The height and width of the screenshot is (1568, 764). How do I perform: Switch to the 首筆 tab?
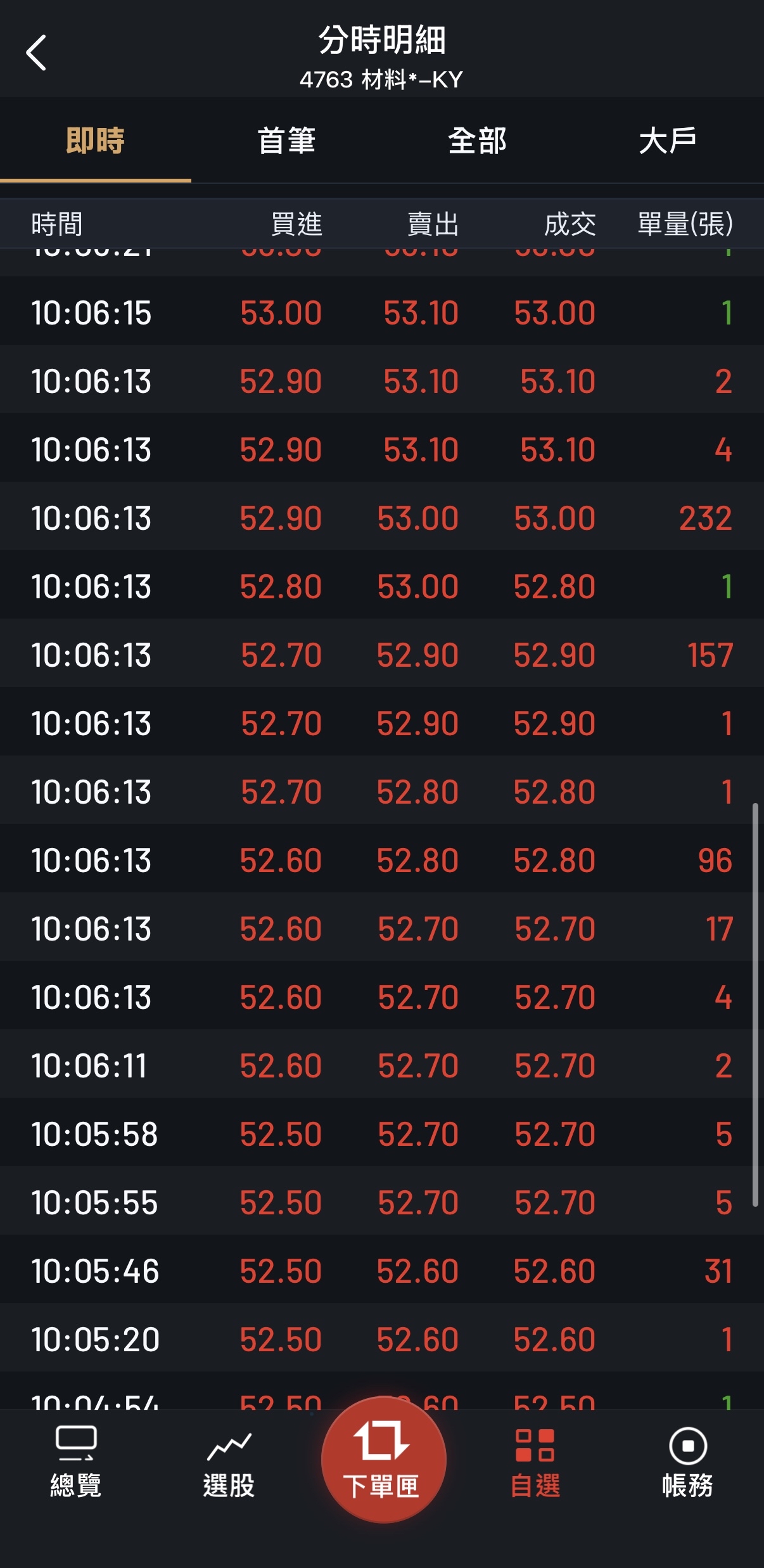pyautogui.click(x=286, y=141)
